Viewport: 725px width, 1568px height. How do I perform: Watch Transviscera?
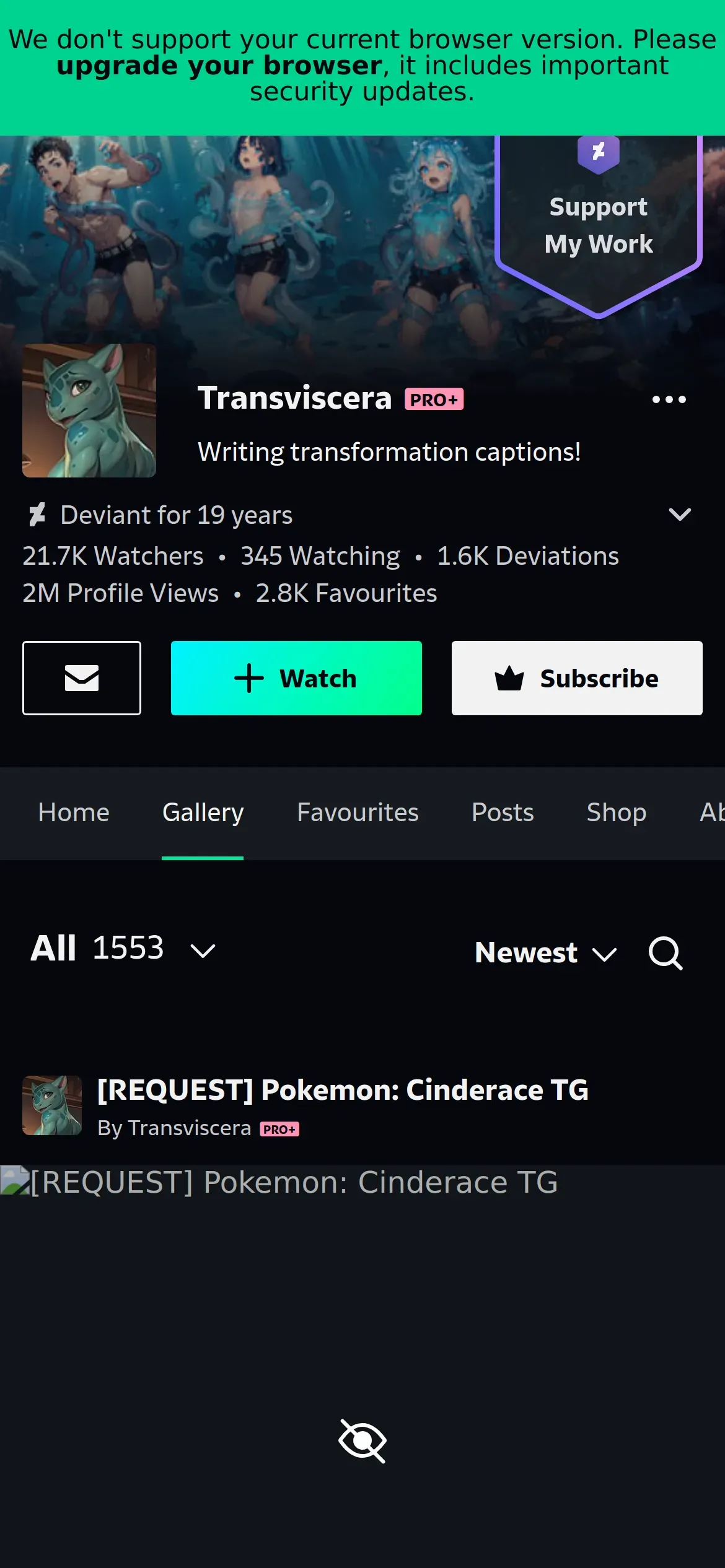click(x=296, y=678)
